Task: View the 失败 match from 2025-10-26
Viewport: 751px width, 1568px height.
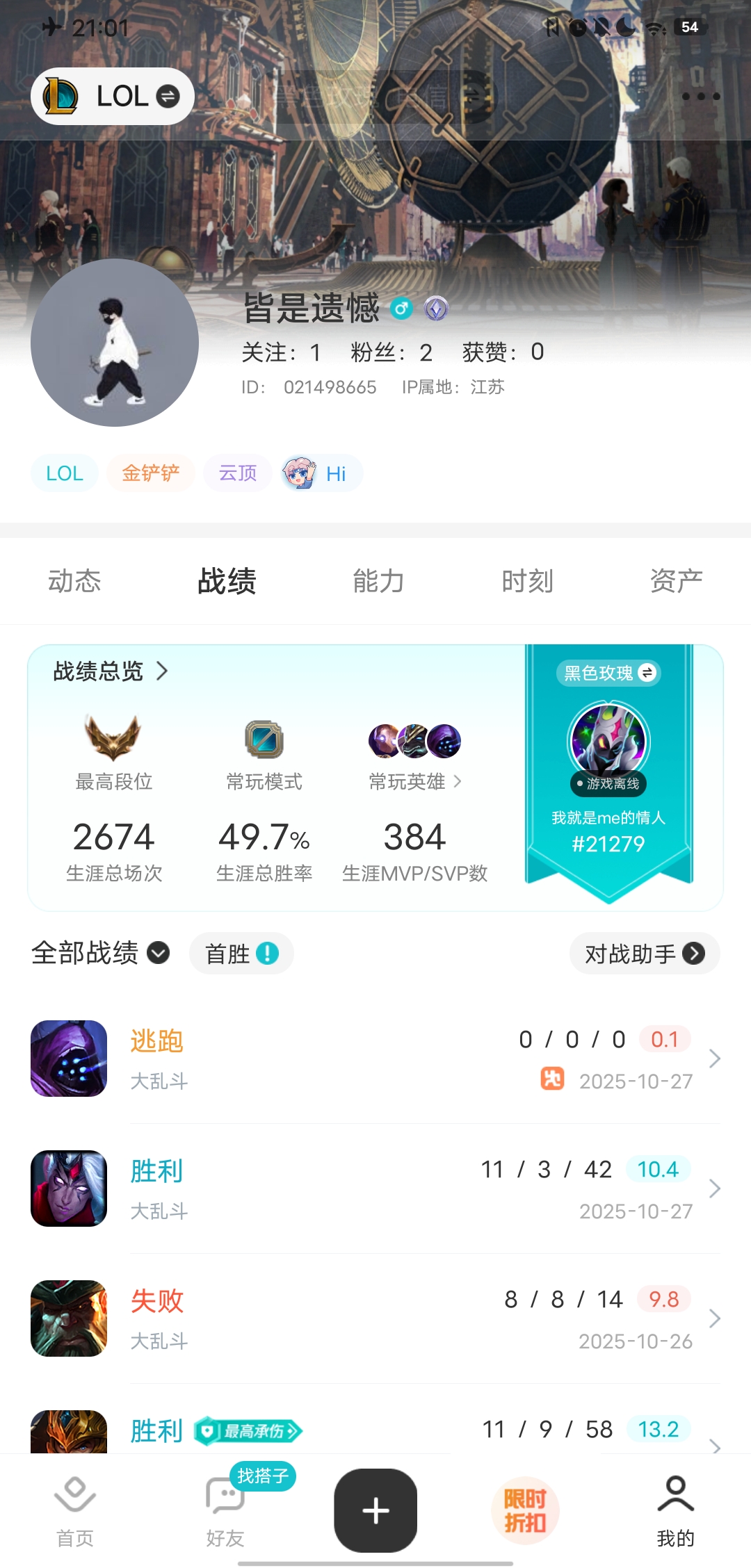Action: pyautogui.click(x=375, y=1318)
